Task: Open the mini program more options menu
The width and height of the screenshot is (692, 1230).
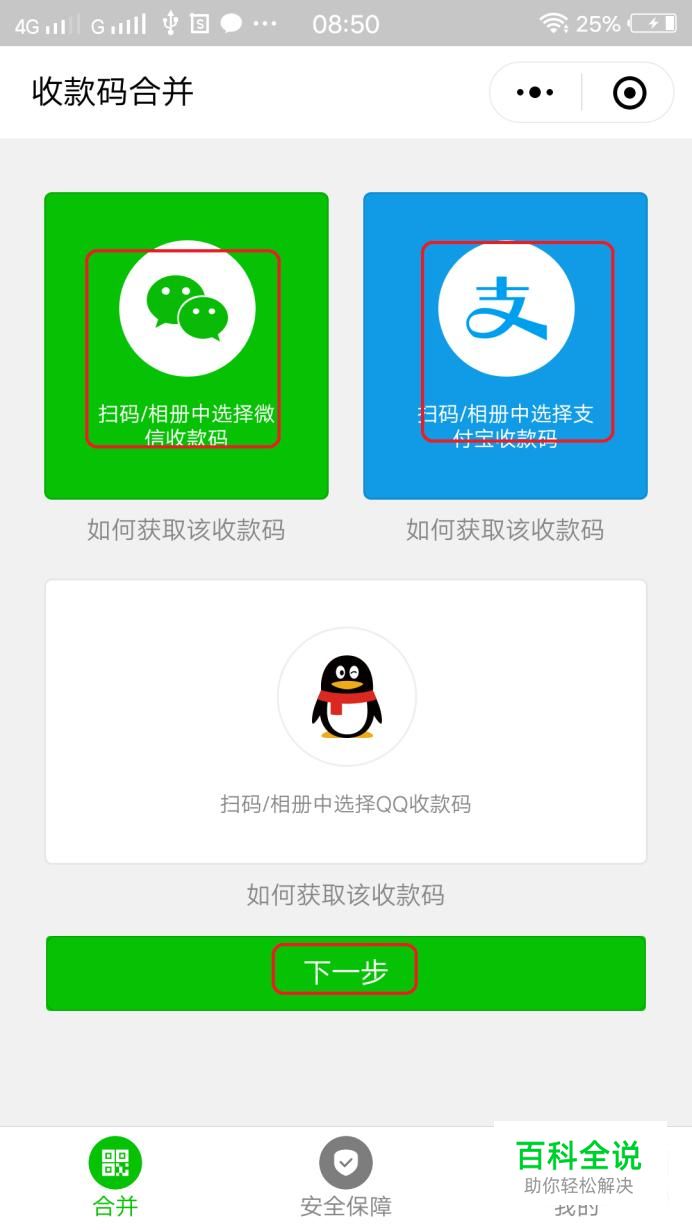Action: 535,93
